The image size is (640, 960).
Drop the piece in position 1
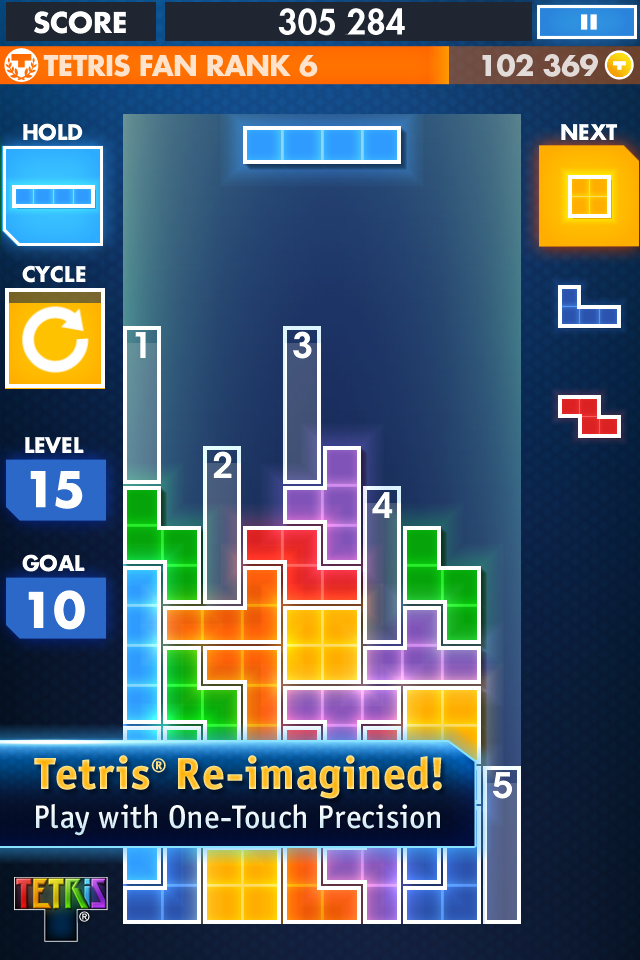click(x=142, y=405)
